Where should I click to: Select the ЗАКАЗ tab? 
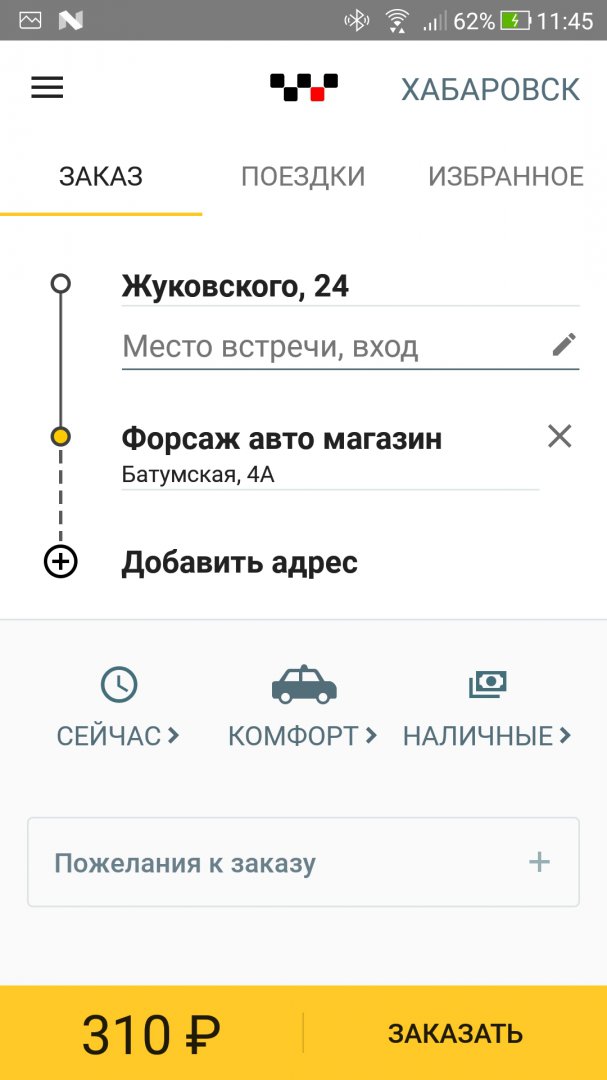tap(101, 177)
